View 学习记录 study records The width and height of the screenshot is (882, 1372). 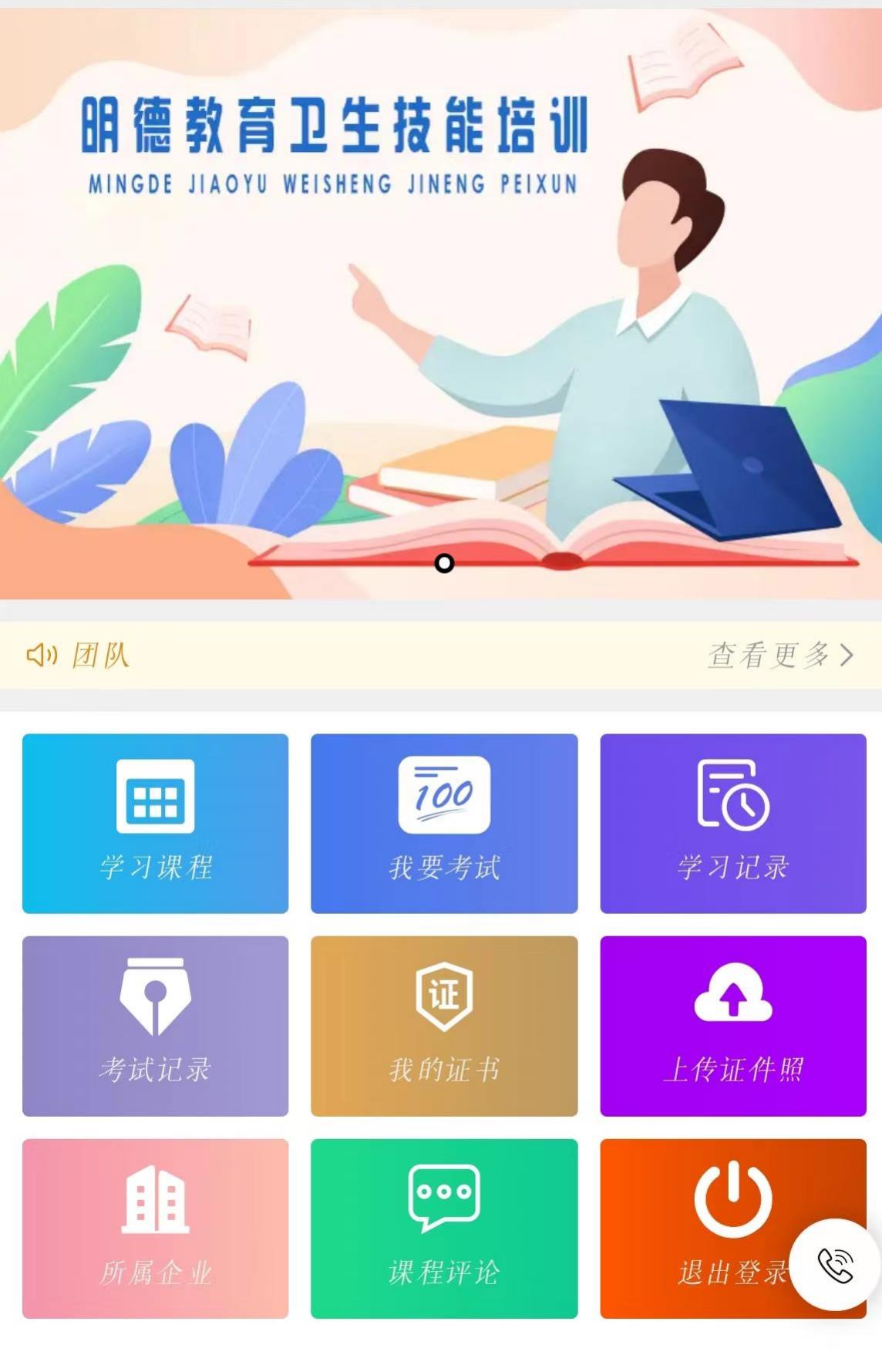(x=732, y=823)
